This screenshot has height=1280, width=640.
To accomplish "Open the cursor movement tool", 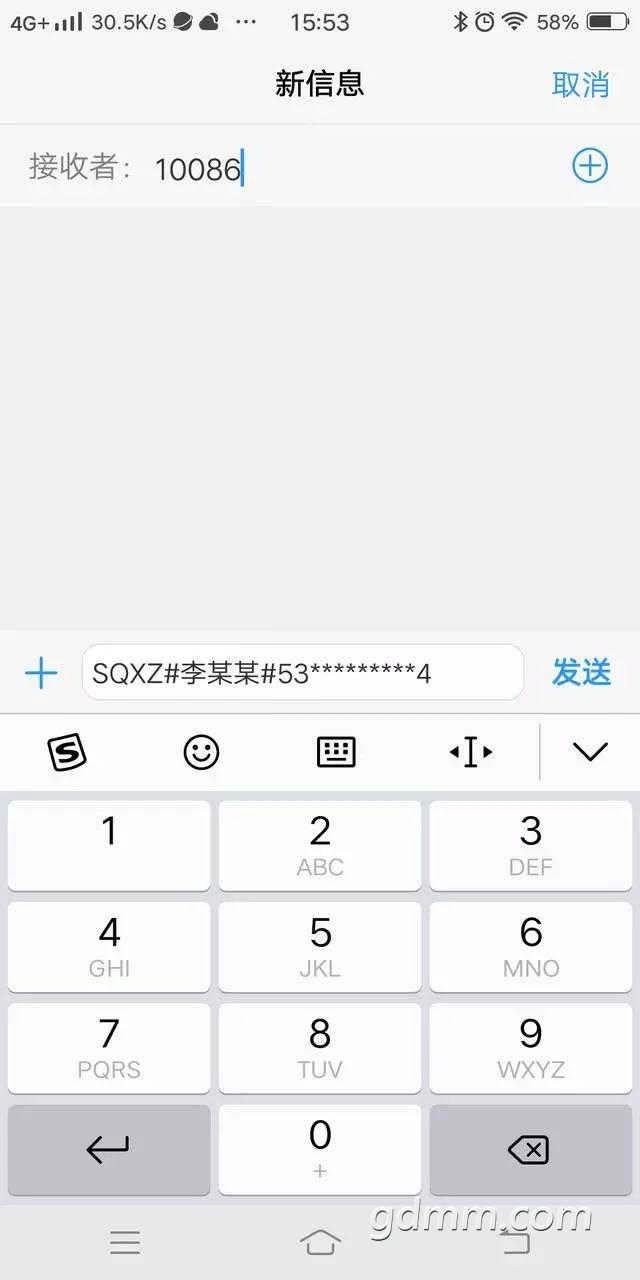I will (471, 752).
